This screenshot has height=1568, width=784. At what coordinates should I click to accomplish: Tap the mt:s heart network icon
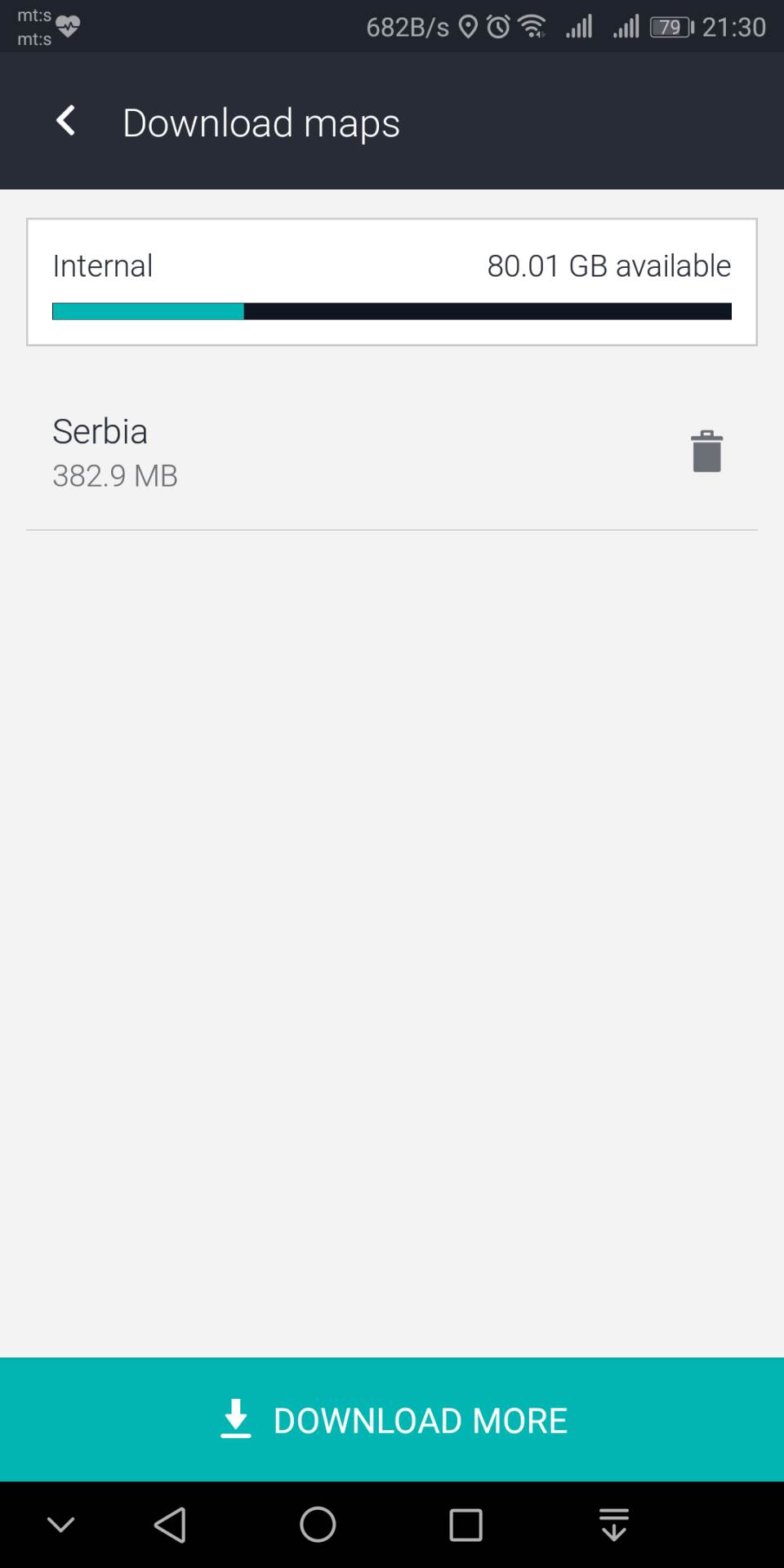click(x=69, y=24)
